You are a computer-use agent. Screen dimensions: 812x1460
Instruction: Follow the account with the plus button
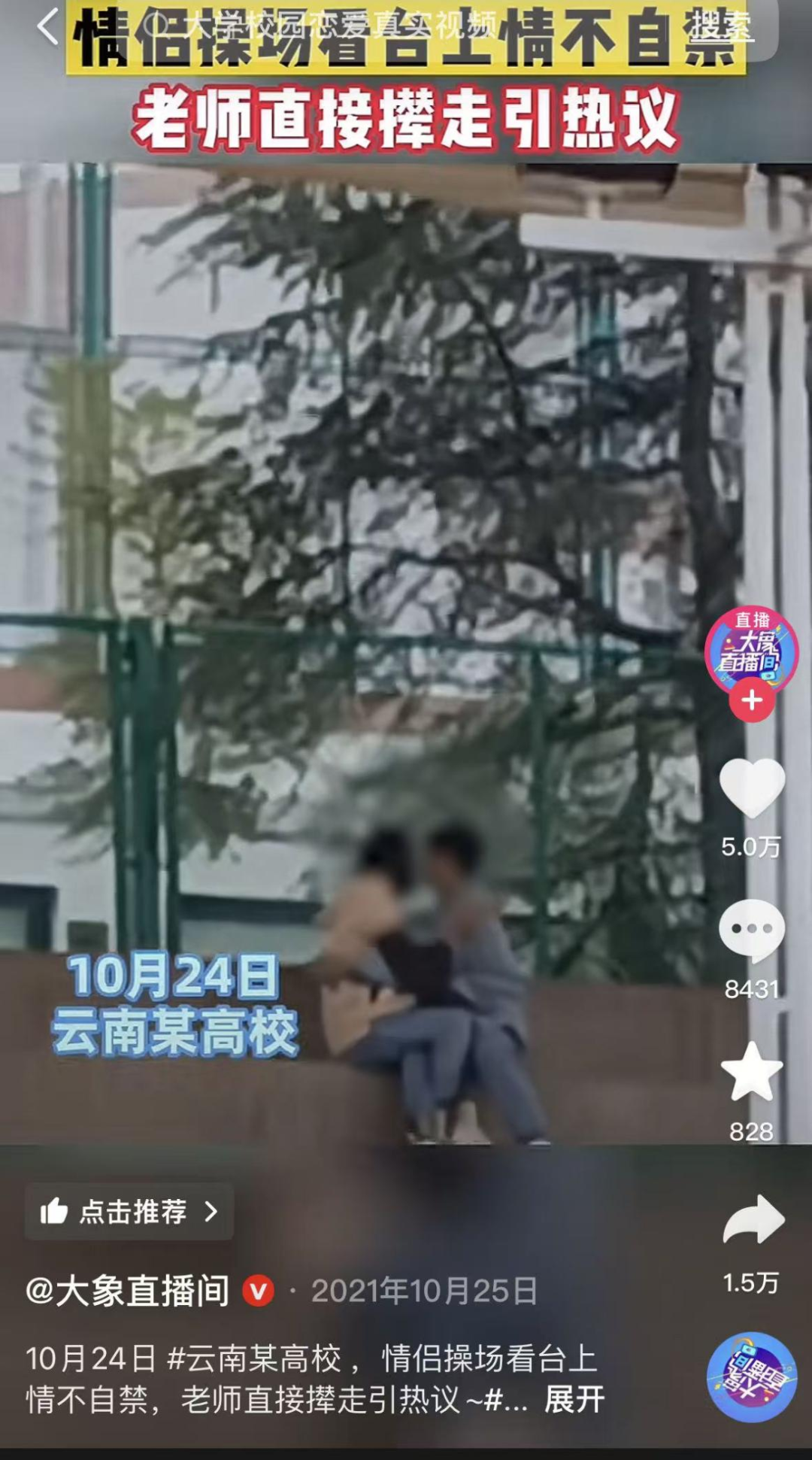tap(752, 701)
